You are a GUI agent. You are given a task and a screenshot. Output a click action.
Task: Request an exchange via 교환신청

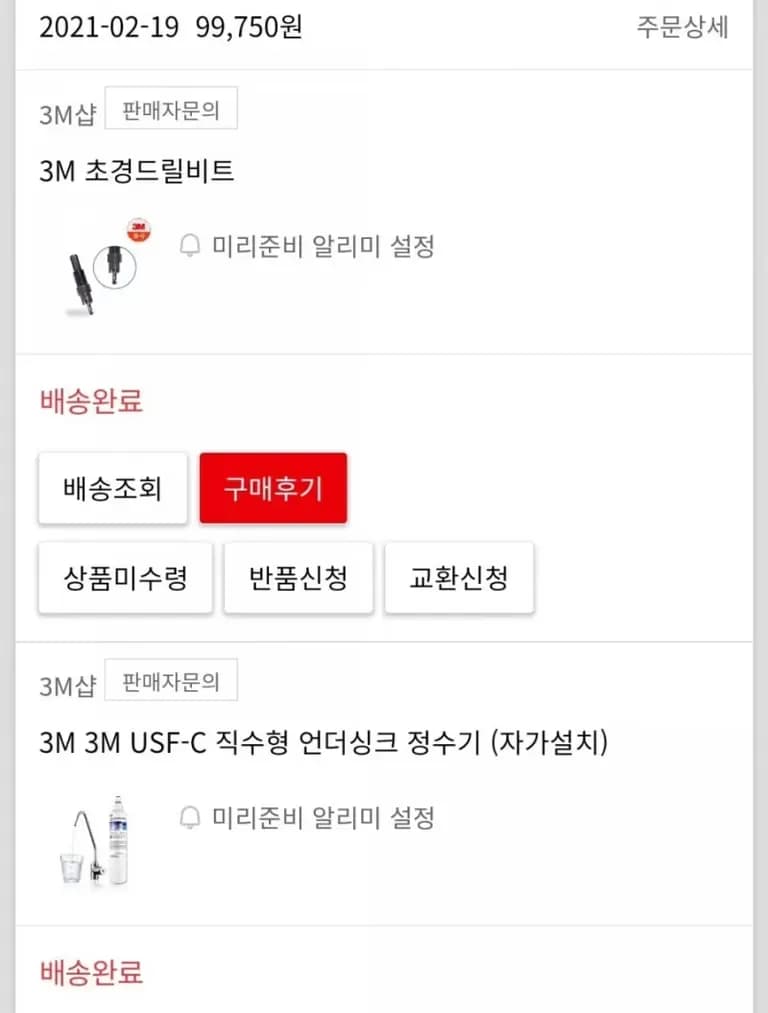[x=459, y=577]
